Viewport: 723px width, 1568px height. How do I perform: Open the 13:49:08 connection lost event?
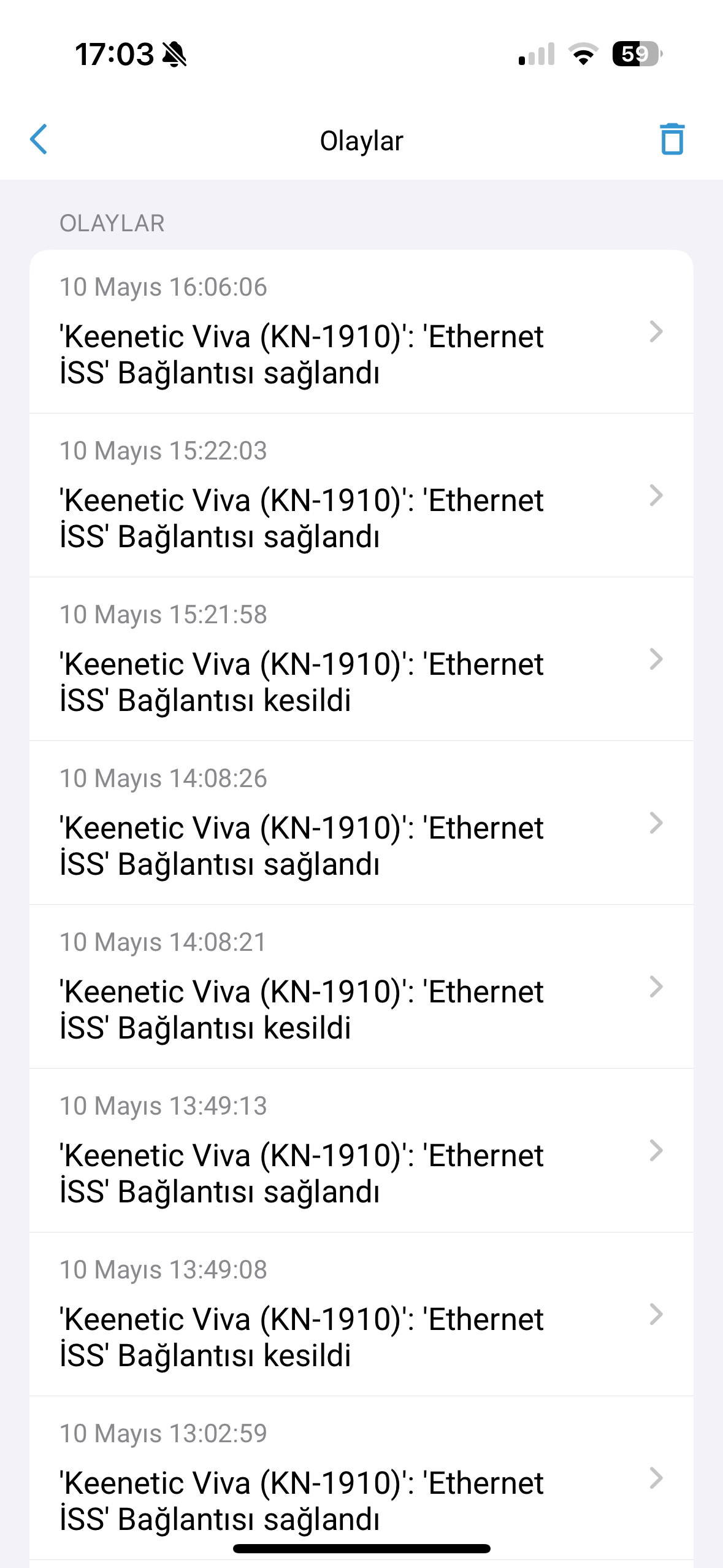361,1315
